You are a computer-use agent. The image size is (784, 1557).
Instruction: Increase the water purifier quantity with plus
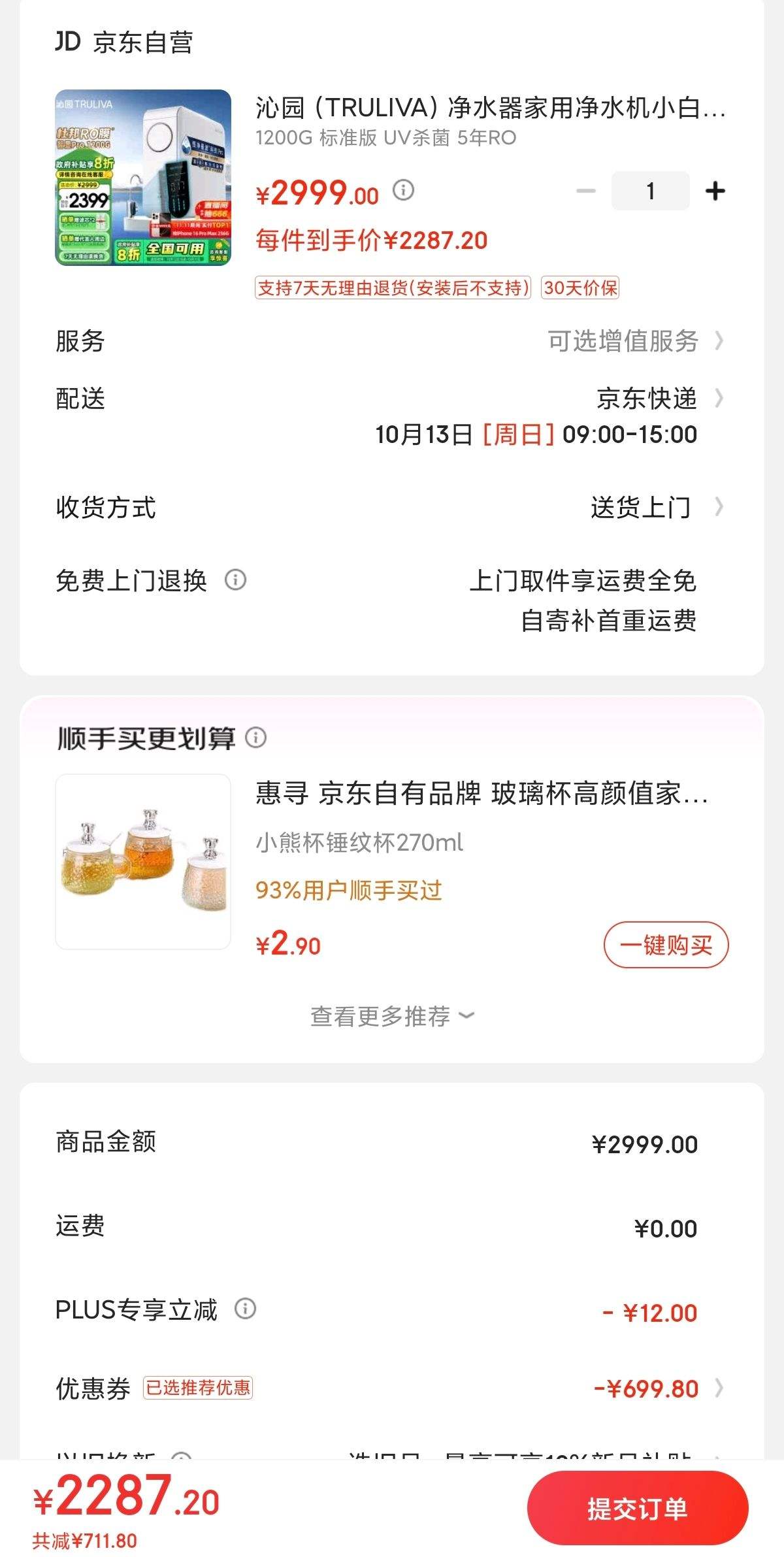pyautogui.click(x=715, y=191)
